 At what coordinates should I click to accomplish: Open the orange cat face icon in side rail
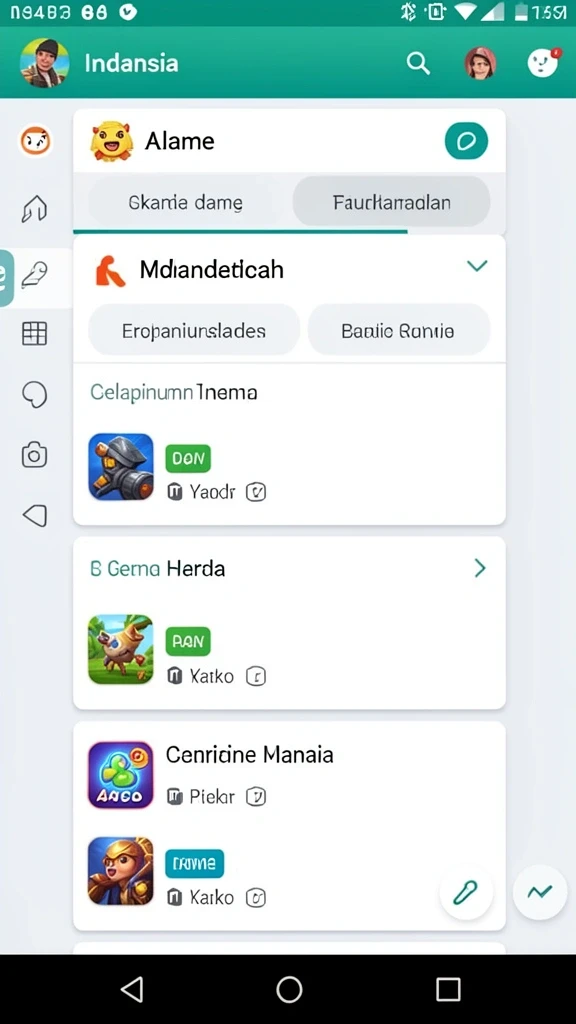pos(35,140)
